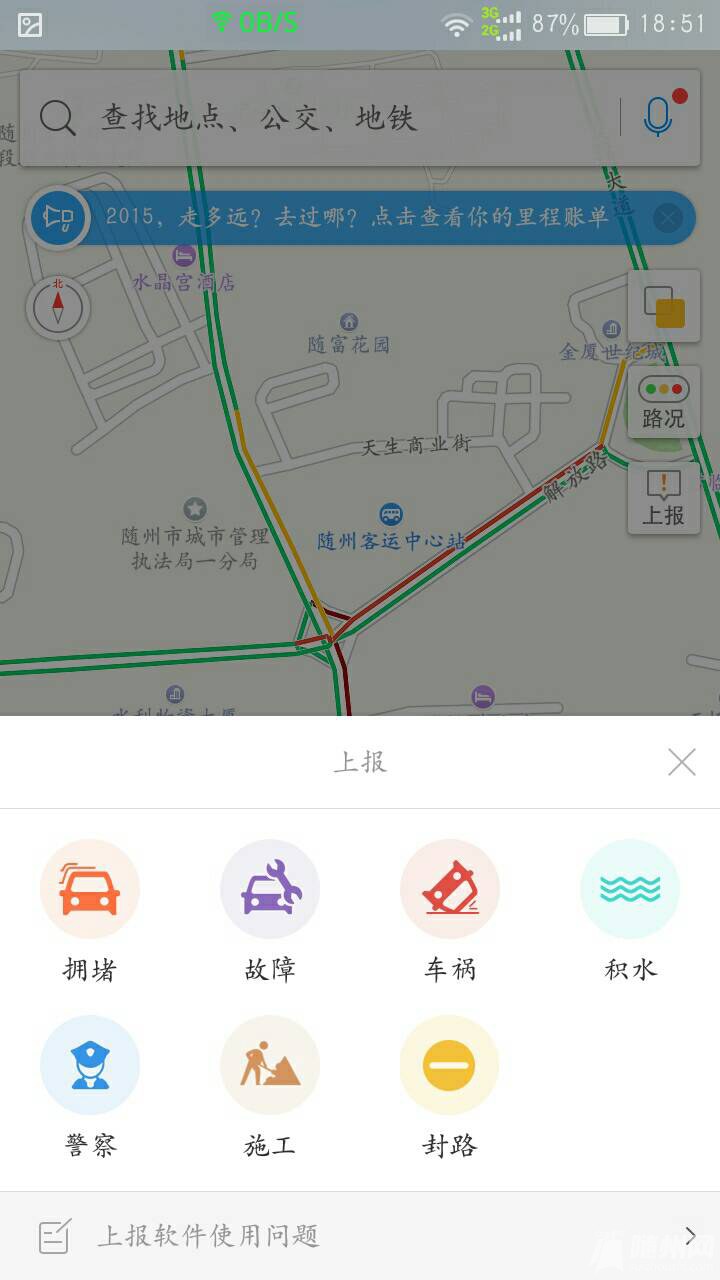Tap the compass to reorient map
The image size is (720, 1280).
(x=58, y=308)
